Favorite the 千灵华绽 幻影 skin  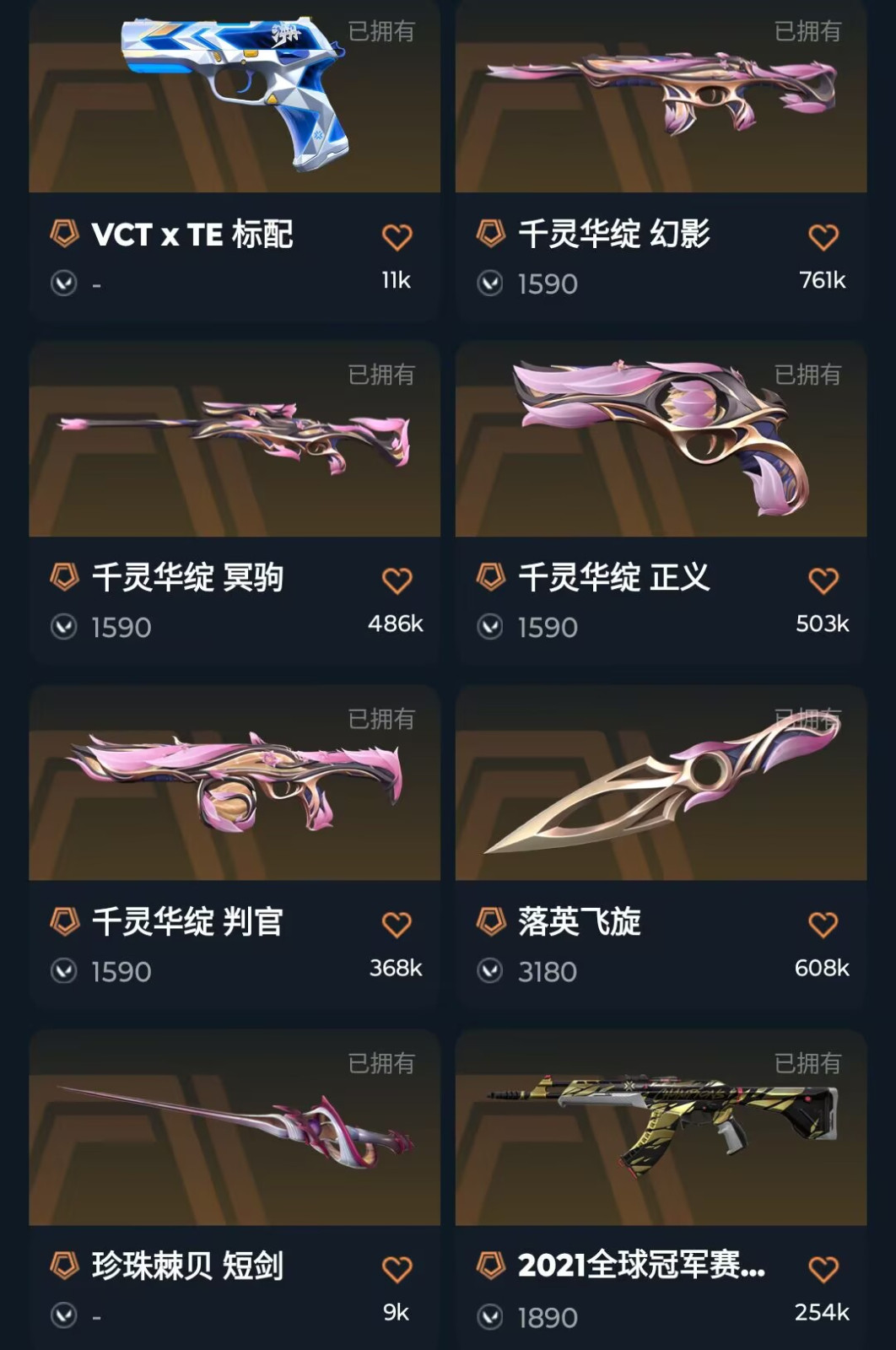click(823, 237)
